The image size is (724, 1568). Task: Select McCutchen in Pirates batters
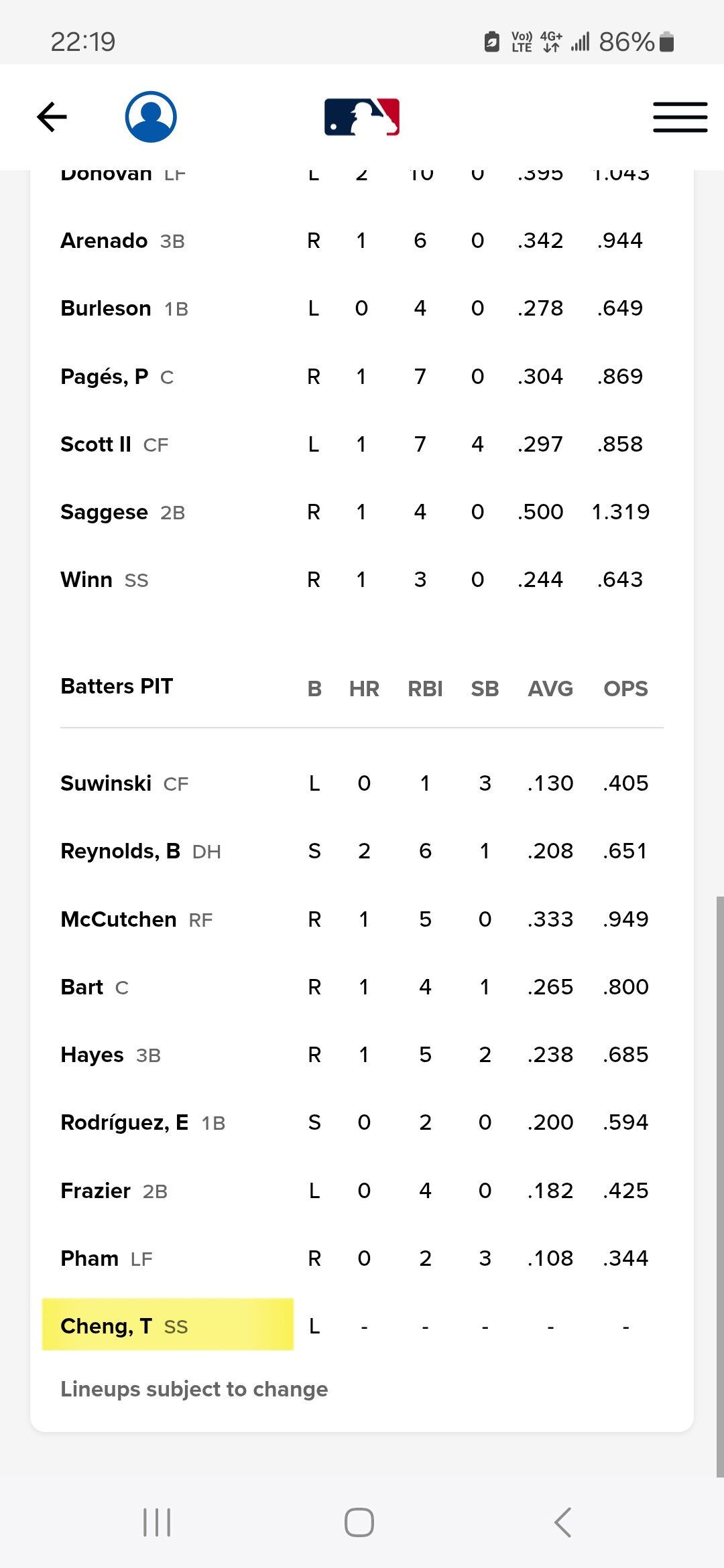[x=119, y=919]
